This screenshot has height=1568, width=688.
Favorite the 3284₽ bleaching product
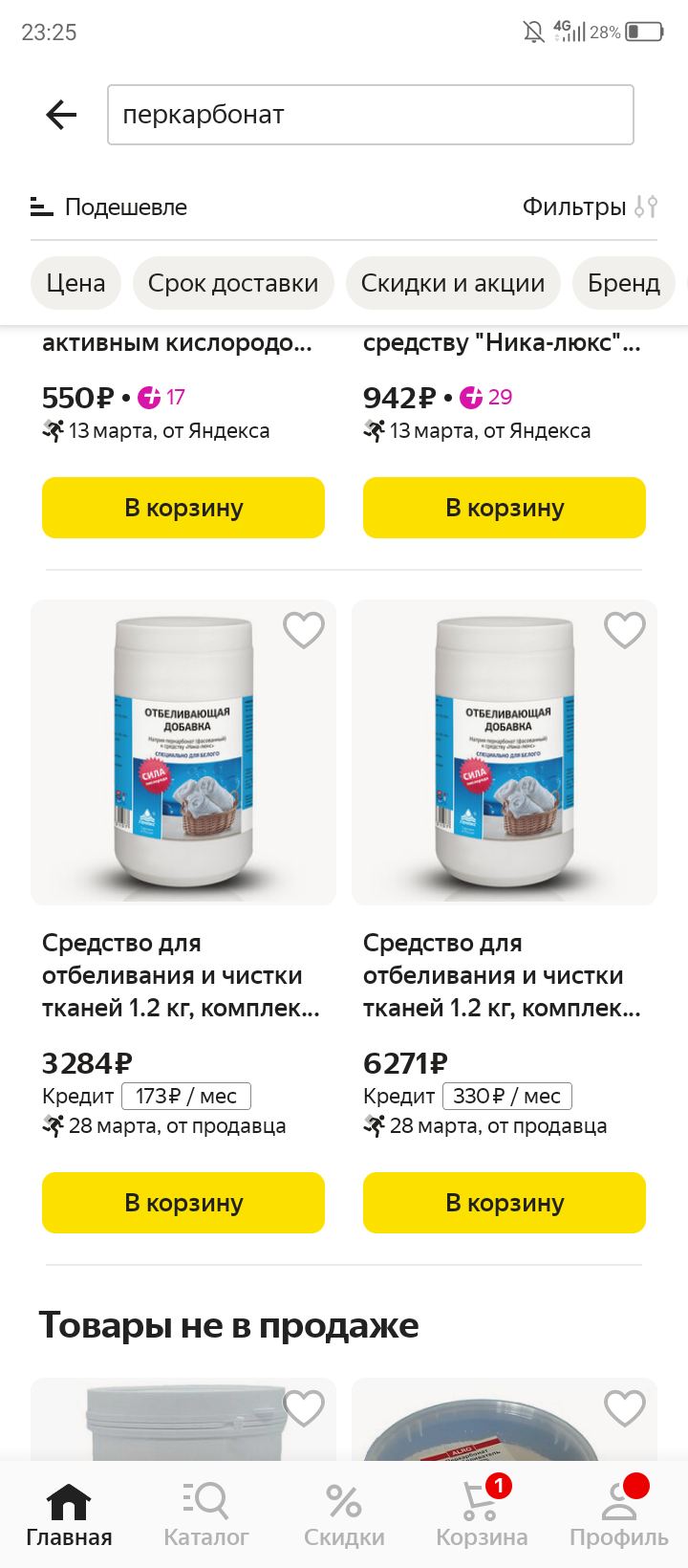[x=304, y=630]
